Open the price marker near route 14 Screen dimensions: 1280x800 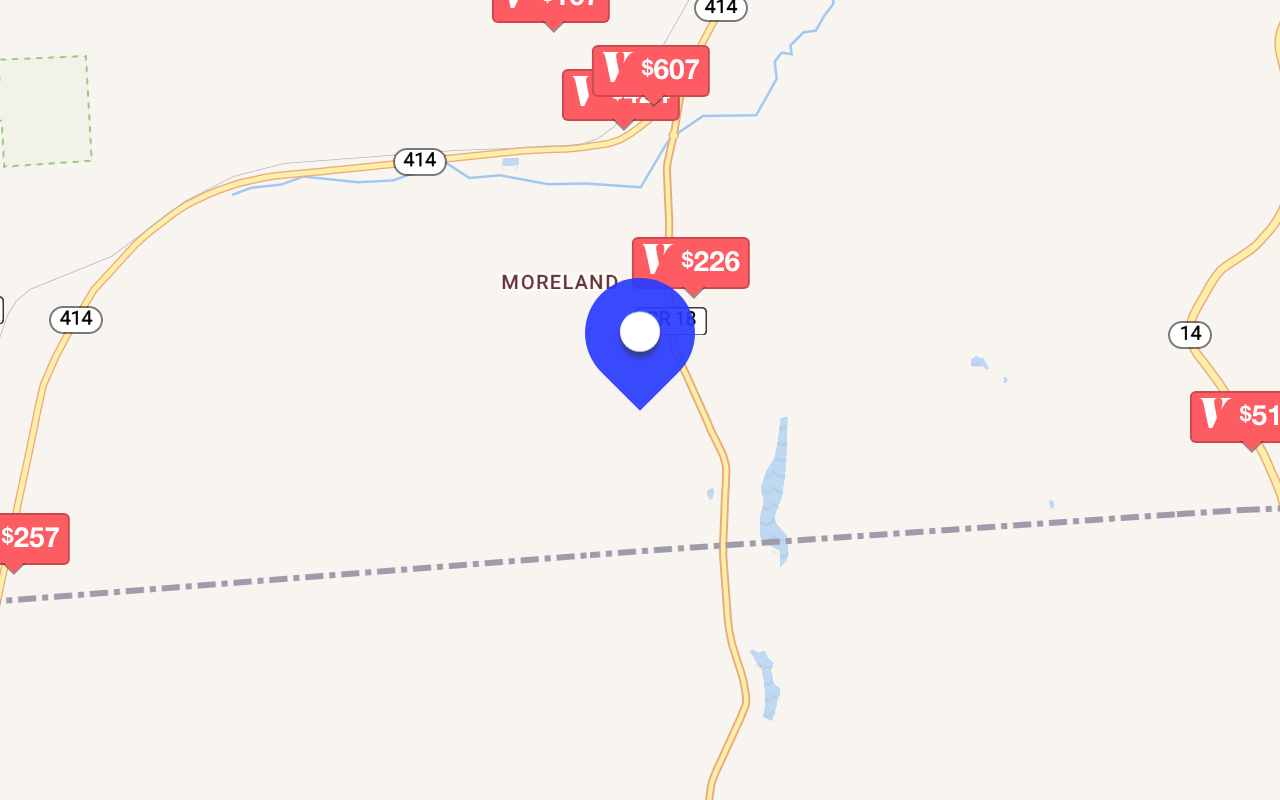(1237, 415)
